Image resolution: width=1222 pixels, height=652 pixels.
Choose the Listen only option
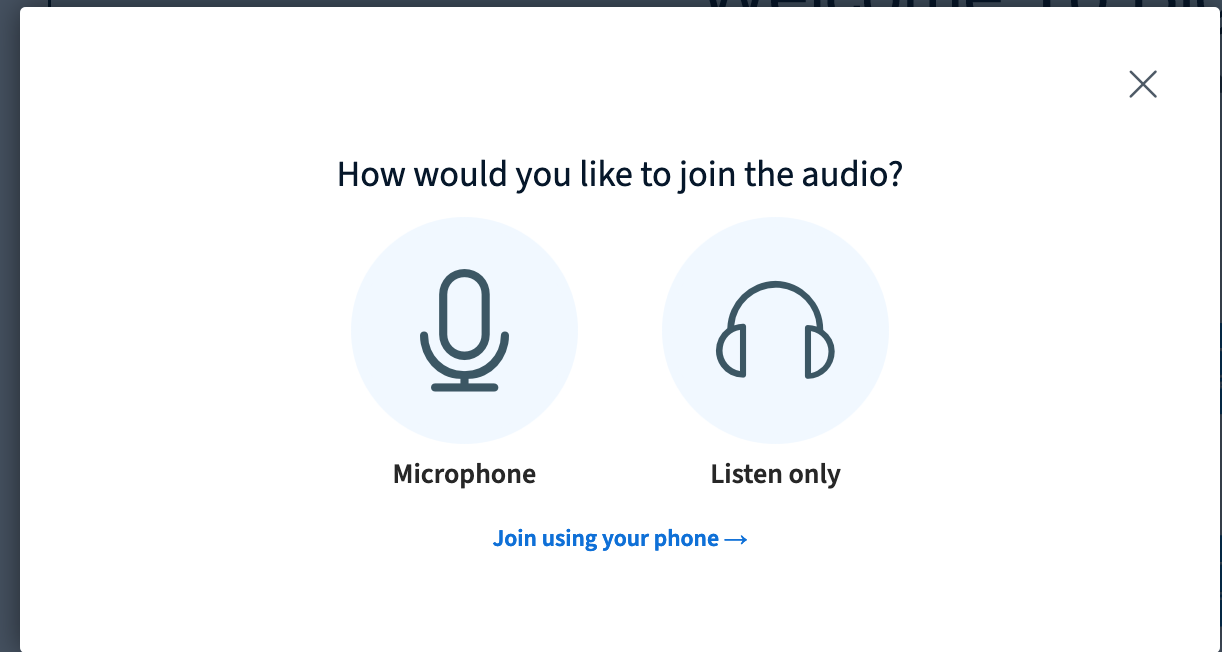click(x=775, y=331)
